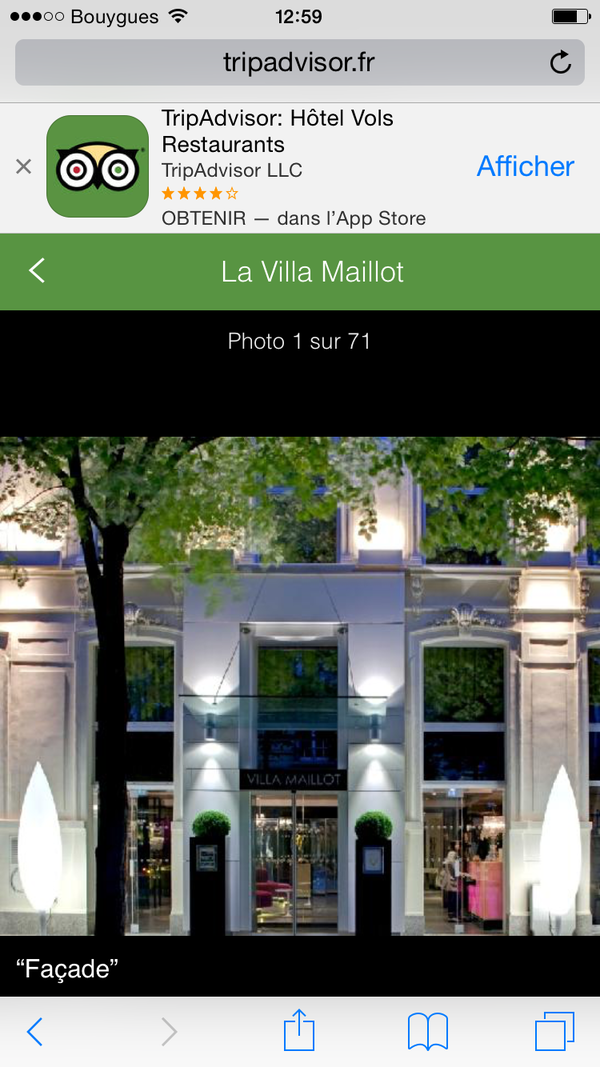This screenshot has height=1067, width=600.
Task: Reload the page with the refresh icon
Action: pyautogui.click(x=561, y=63)
